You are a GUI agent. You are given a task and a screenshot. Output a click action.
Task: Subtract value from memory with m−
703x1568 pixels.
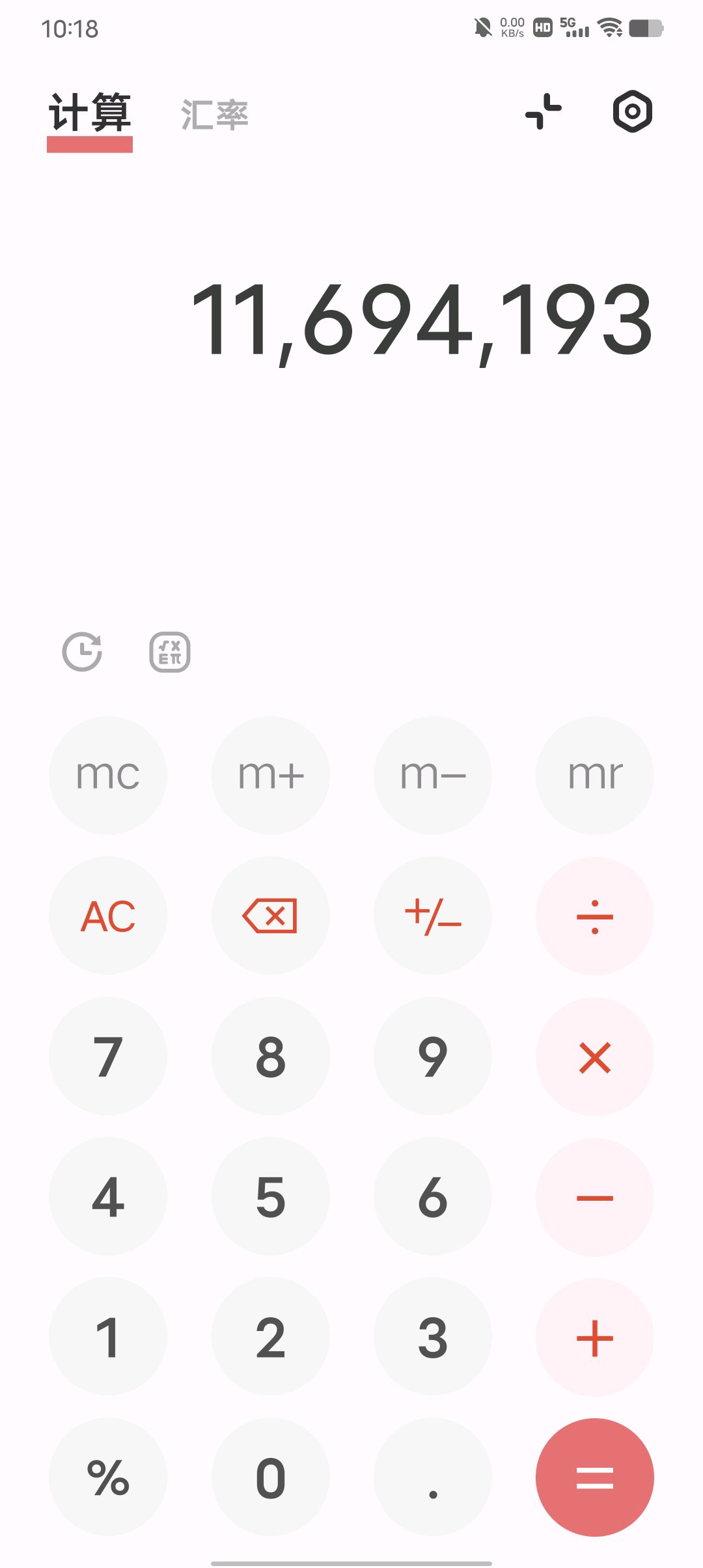click(433, 775)
